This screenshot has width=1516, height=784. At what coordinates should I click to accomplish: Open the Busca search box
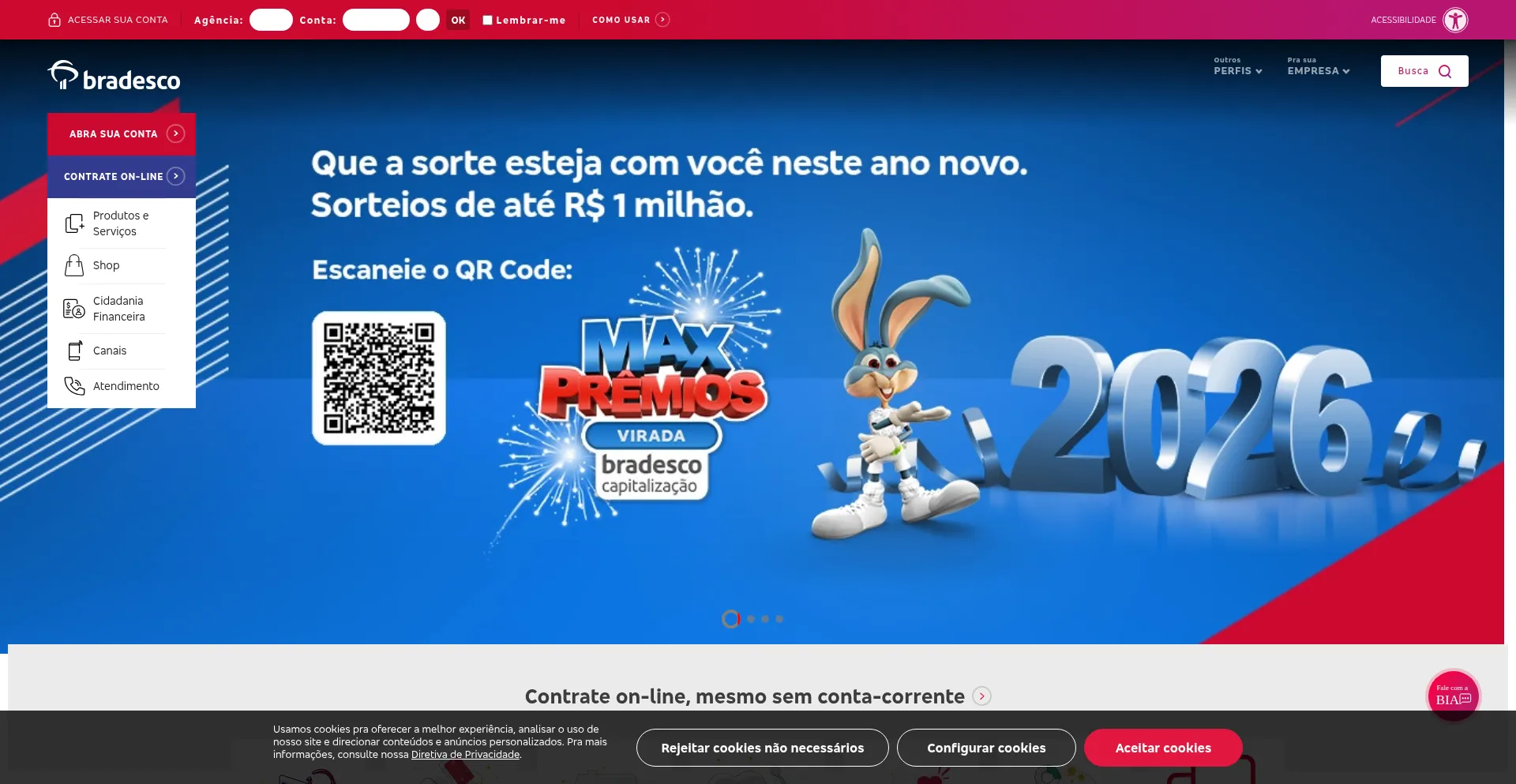[x=1424, y=71]
